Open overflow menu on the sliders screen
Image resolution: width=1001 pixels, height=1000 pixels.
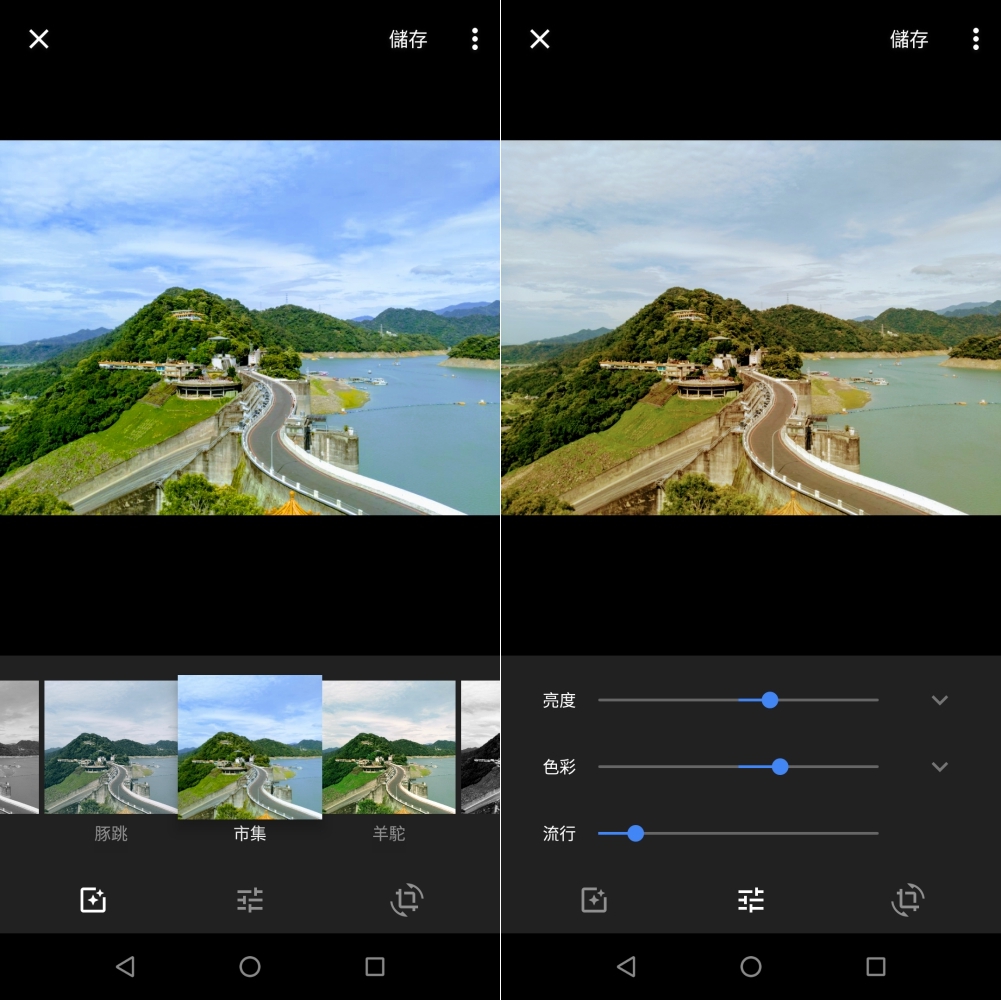(975, 39)
